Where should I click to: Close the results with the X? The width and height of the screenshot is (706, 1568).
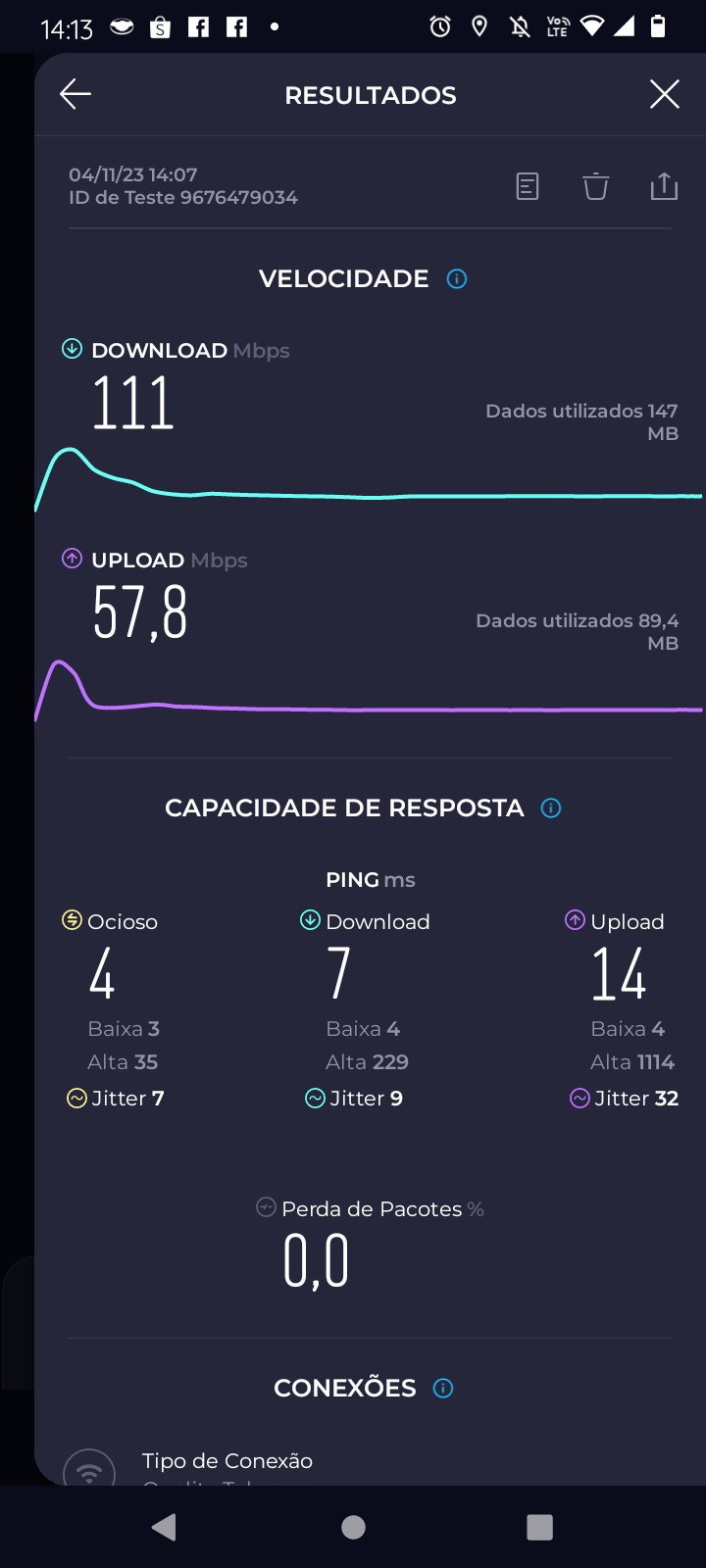tap(664, 94)
